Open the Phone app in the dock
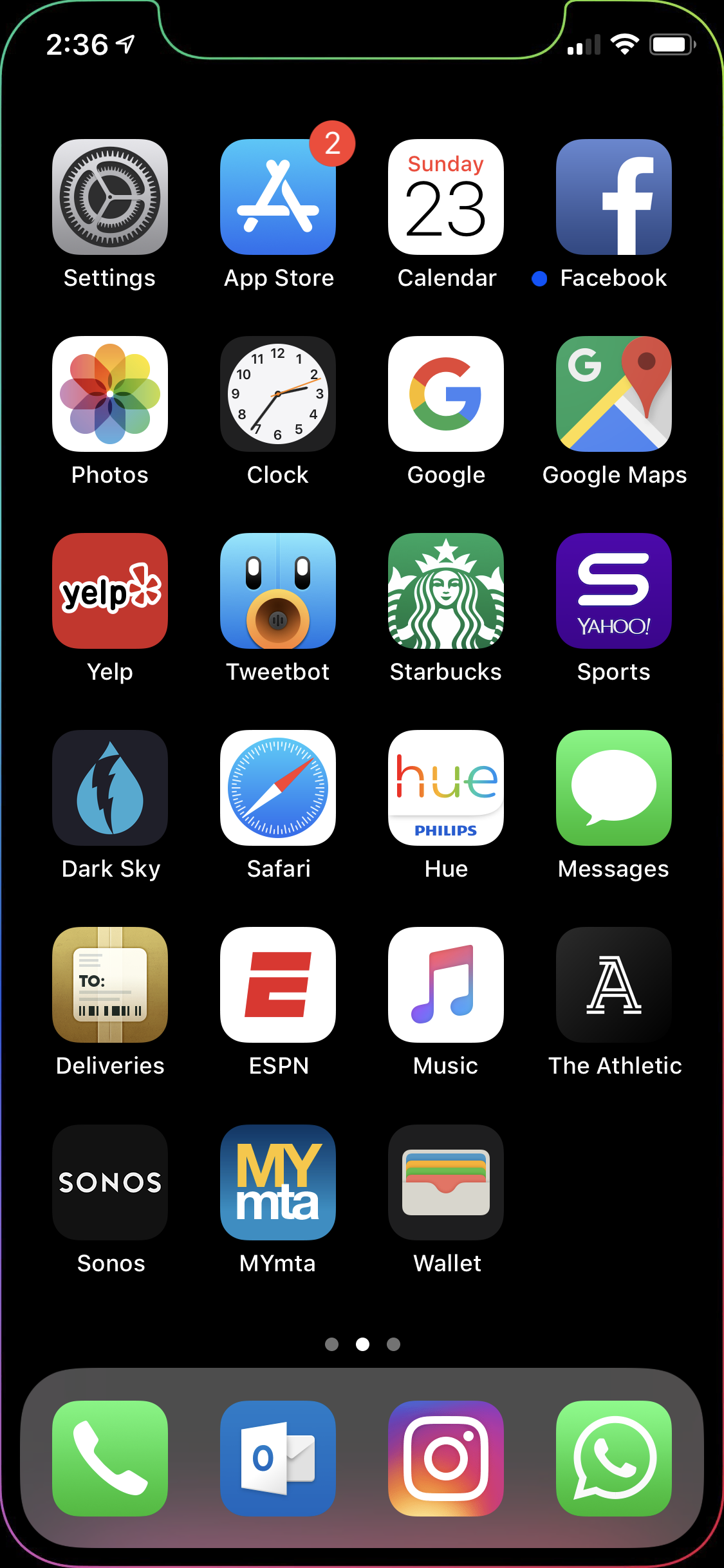This screenshot has height=1568, width=724. pyautogui.click(x=110, y=1459)
